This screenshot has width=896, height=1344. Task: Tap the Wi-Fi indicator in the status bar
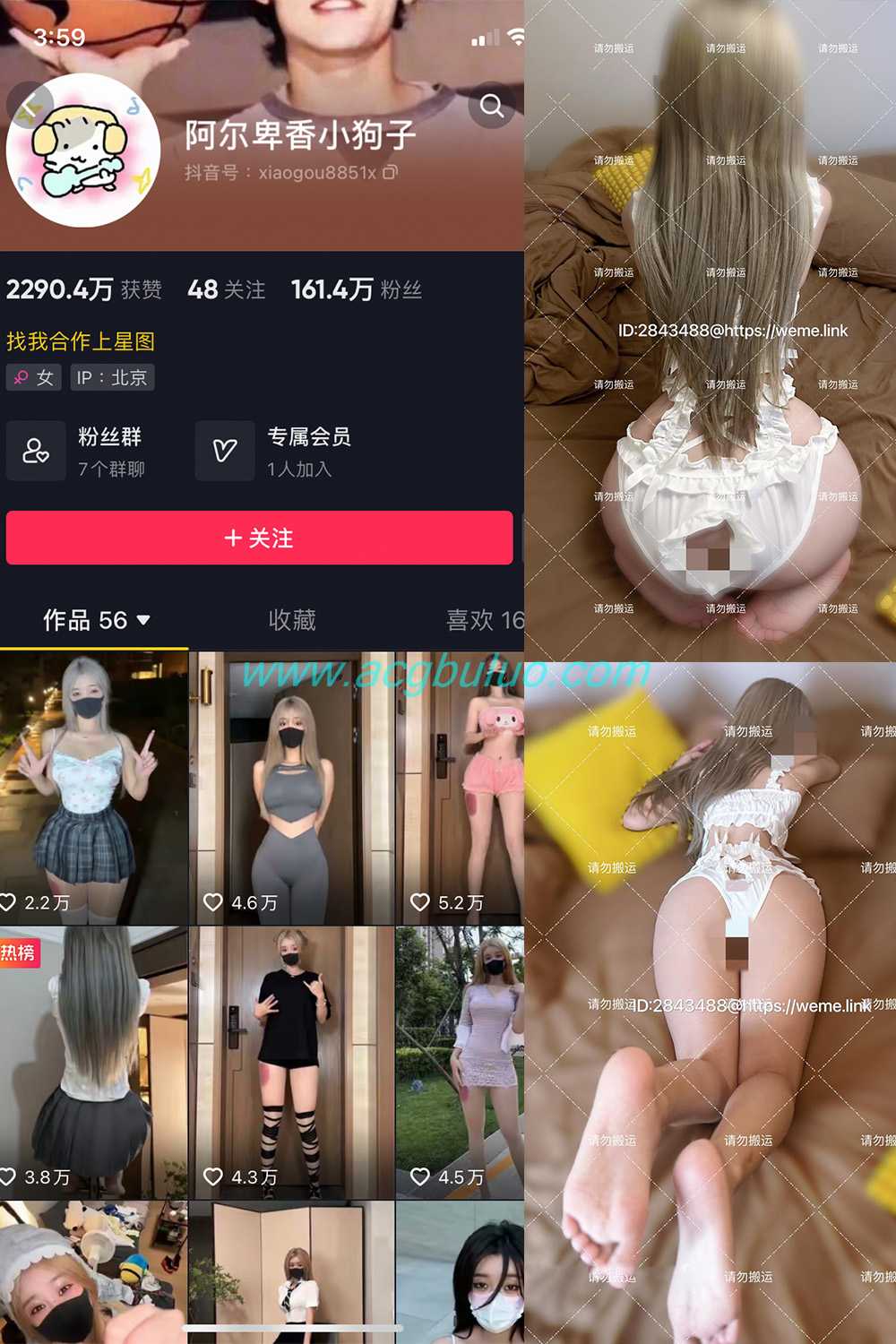coord(518,38)
